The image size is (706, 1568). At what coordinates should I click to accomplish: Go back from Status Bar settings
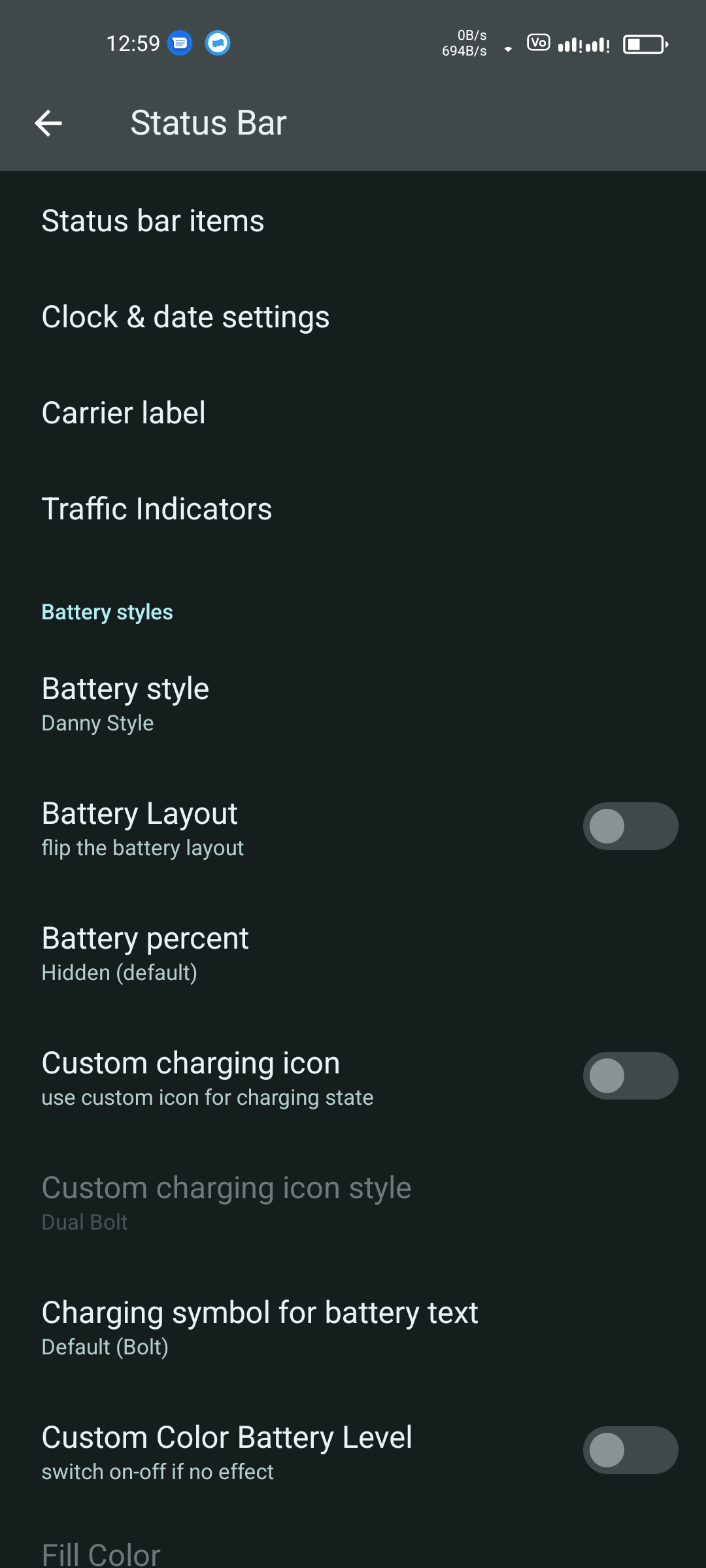pyautogui.click(x=48, y=123)
